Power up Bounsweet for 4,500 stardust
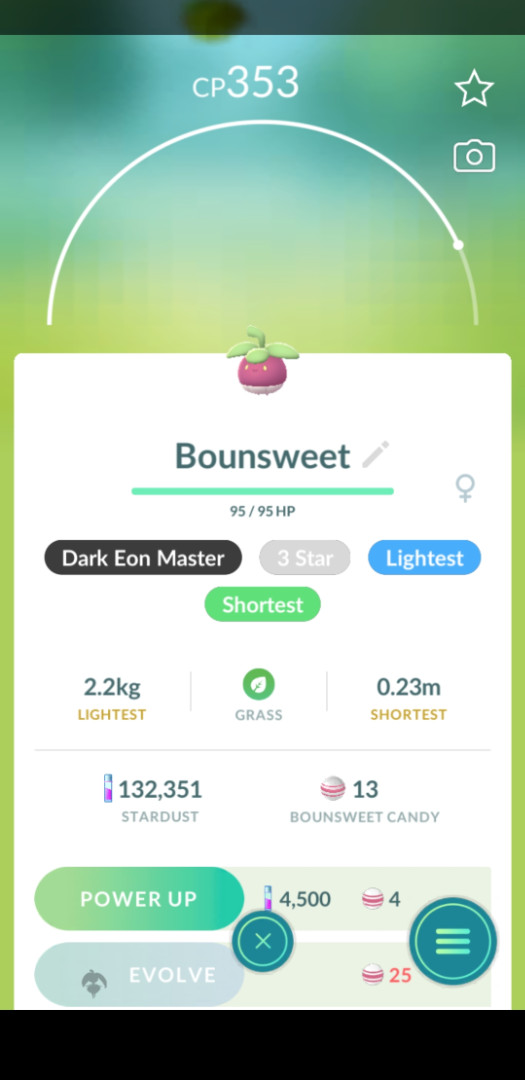This screenshot has height=1080, width=525. point(139,898)
